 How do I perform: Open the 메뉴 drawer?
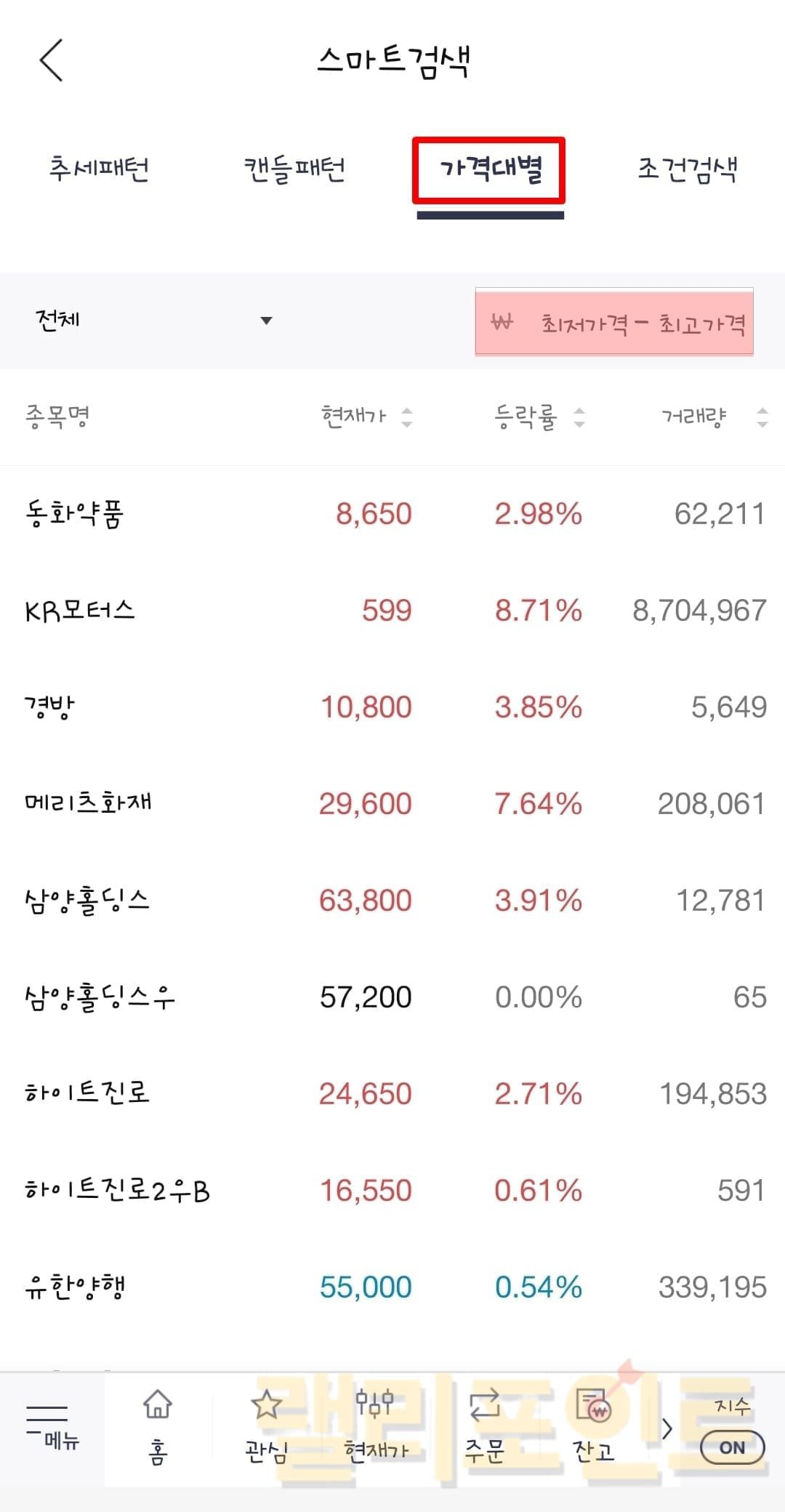[51, 1428]
